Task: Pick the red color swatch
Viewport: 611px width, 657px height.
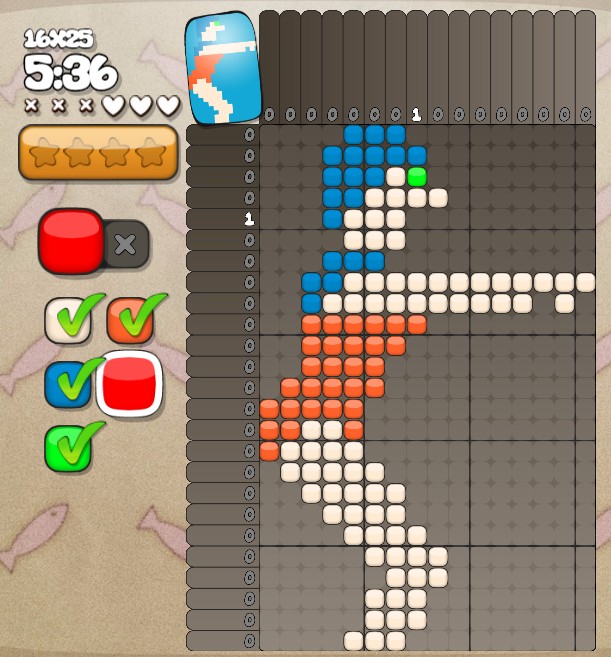Action: [130, 383]
